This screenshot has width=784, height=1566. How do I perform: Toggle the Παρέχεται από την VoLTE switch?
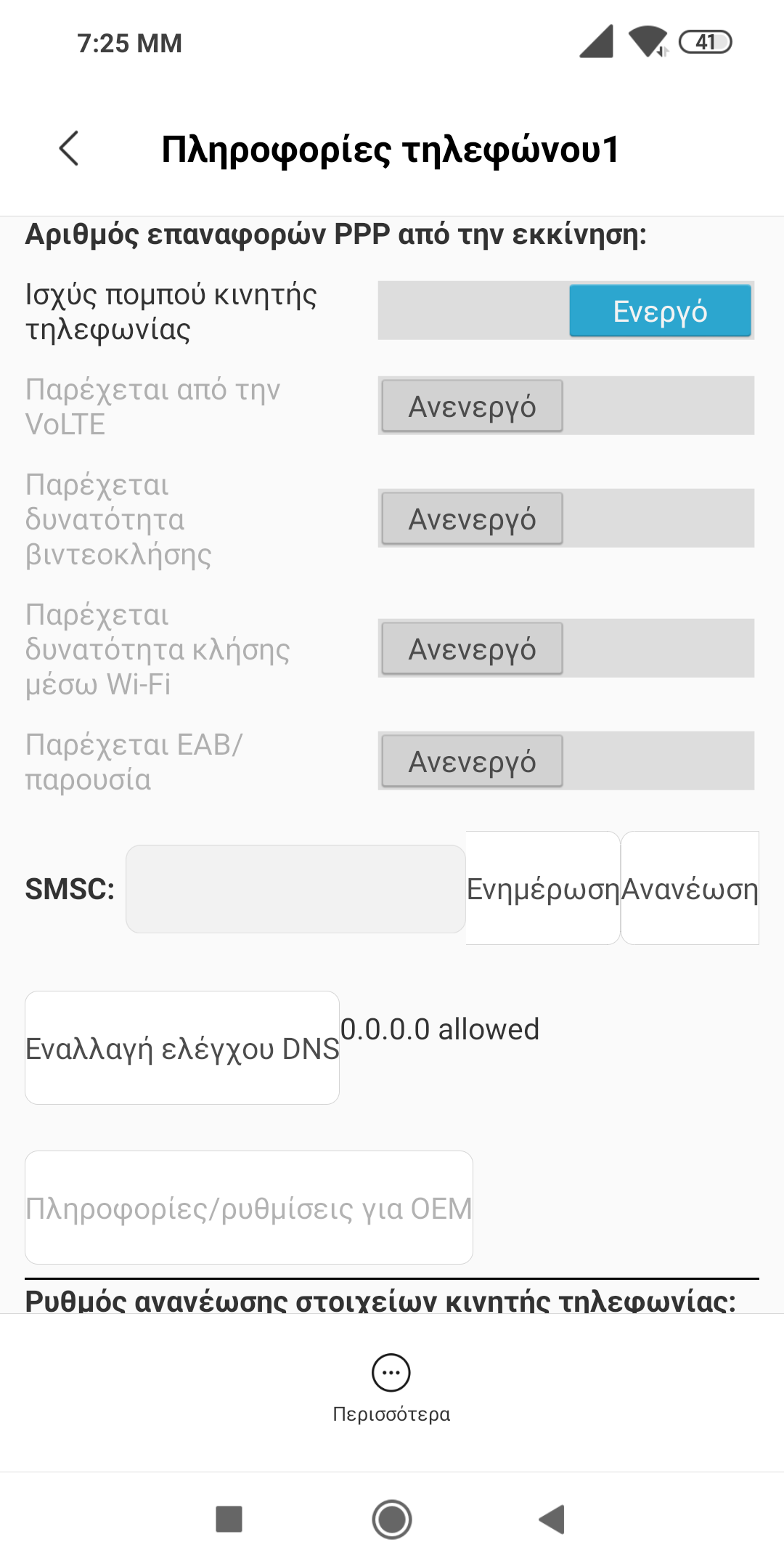click(565, 406)
